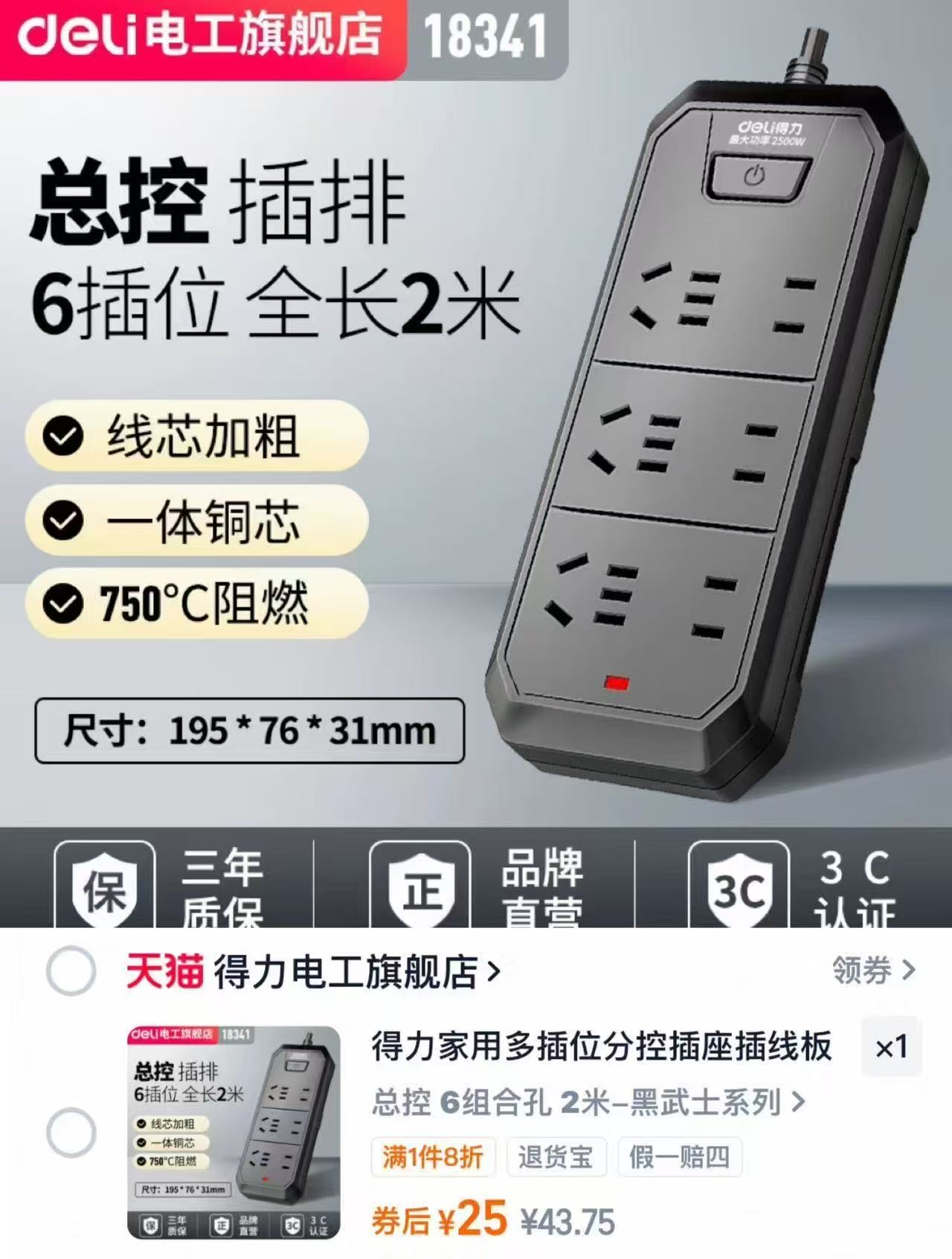The width and height of the screenshot is (952, 1259).
Task: Tick the checkbox for the 得力 power strip item
Action: [71, 1132]
